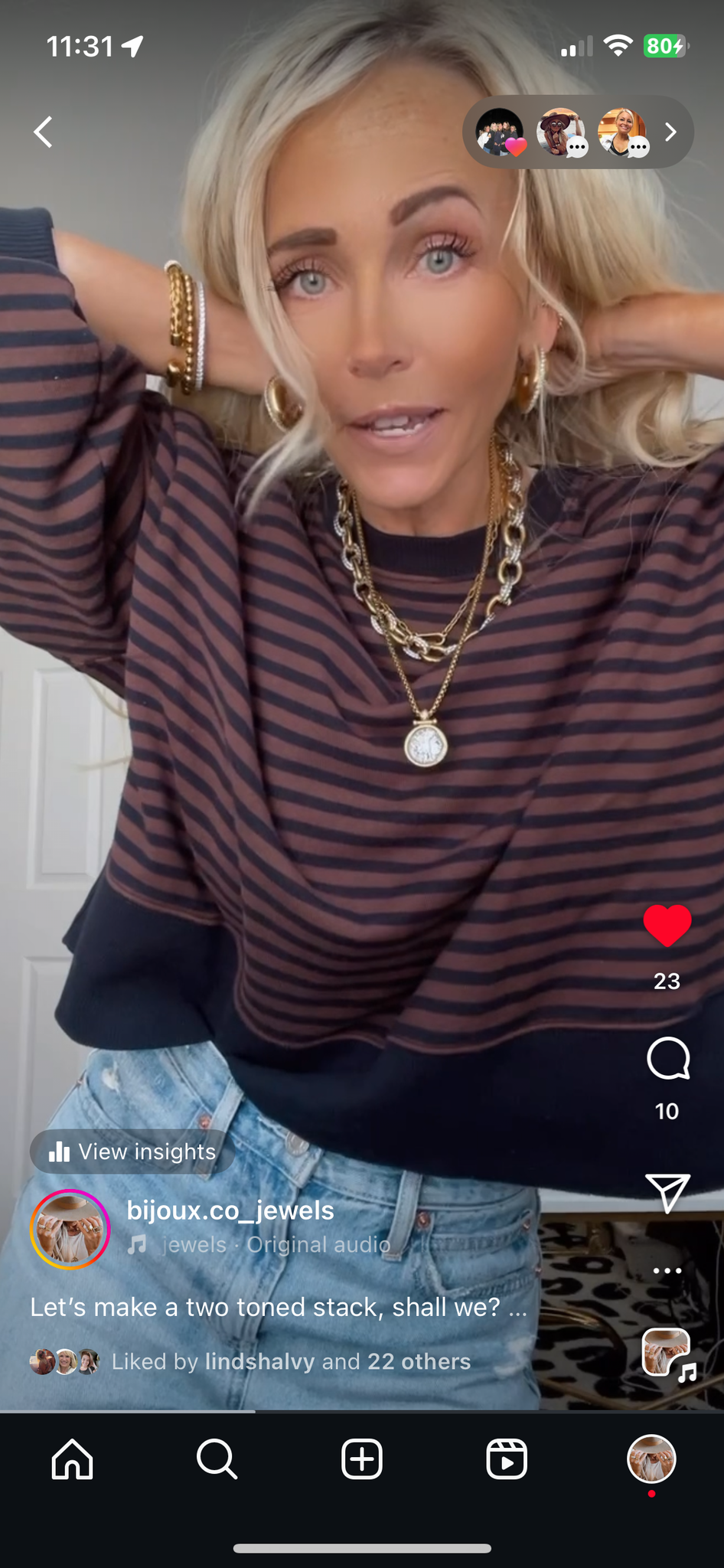Tap the red heart like icon
The height and width of the screenshot is (1568, 724).
[667, 925]
